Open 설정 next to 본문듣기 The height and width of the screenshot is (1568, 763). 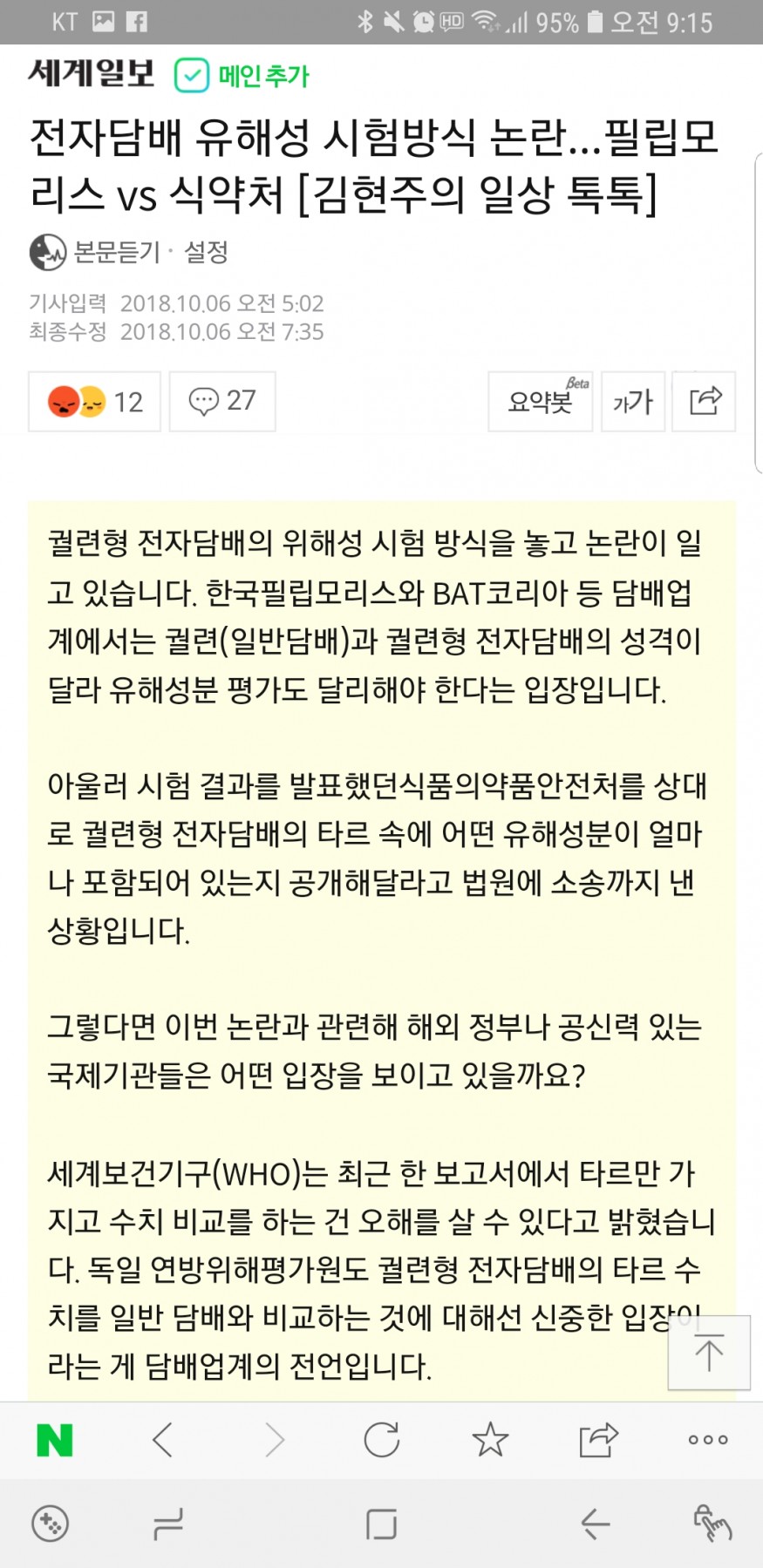coord(206,253)
